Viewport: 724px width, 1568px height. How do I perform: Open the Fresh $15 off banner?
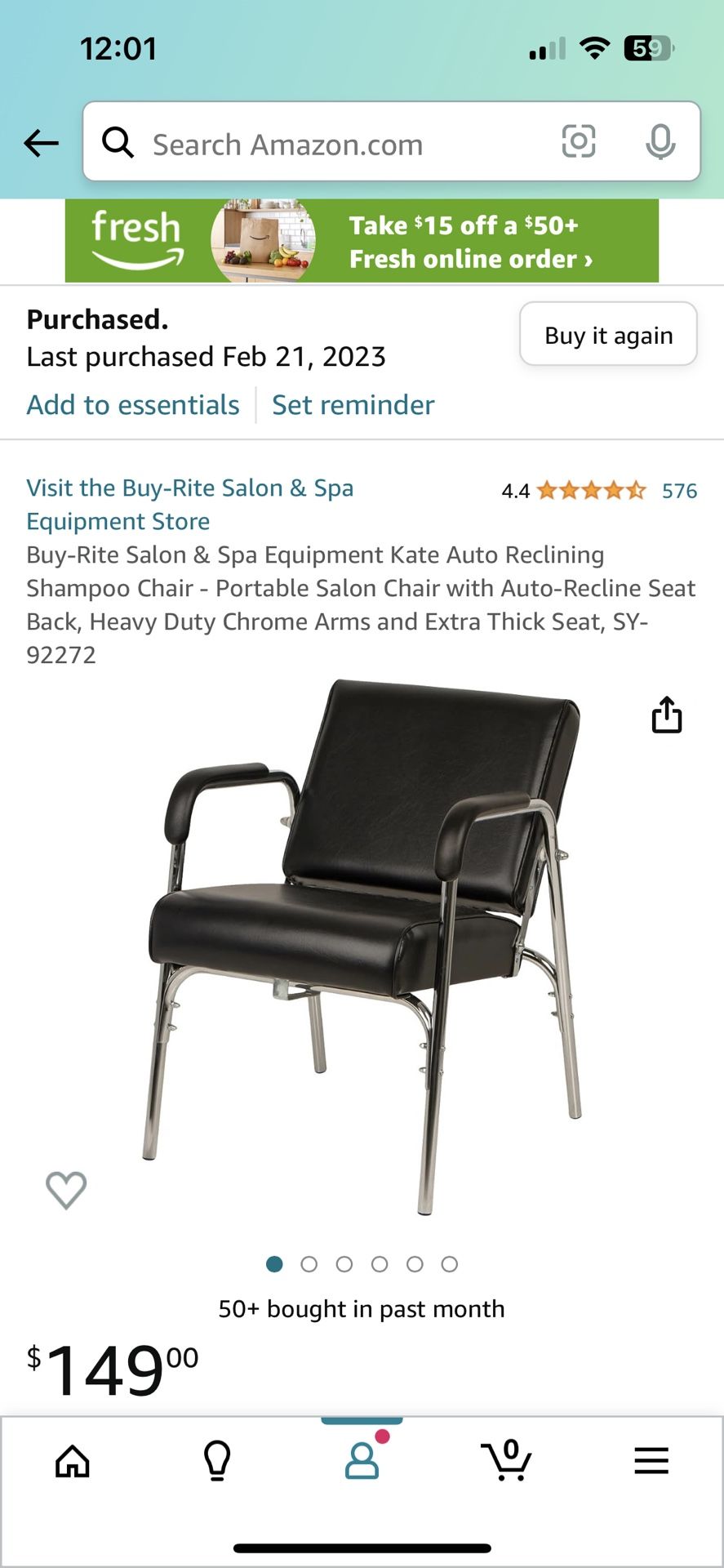point(362,241)
